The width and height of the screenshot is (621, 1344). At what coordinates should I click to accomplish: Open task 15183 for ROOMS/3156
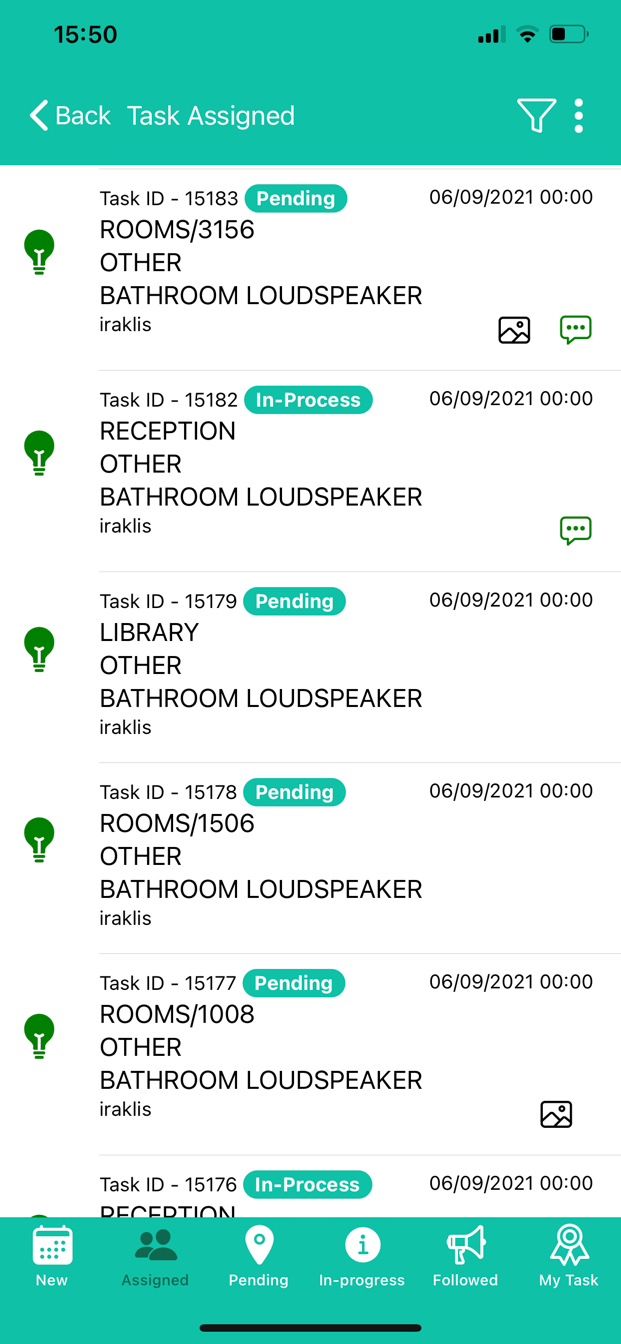pos(260,263)
